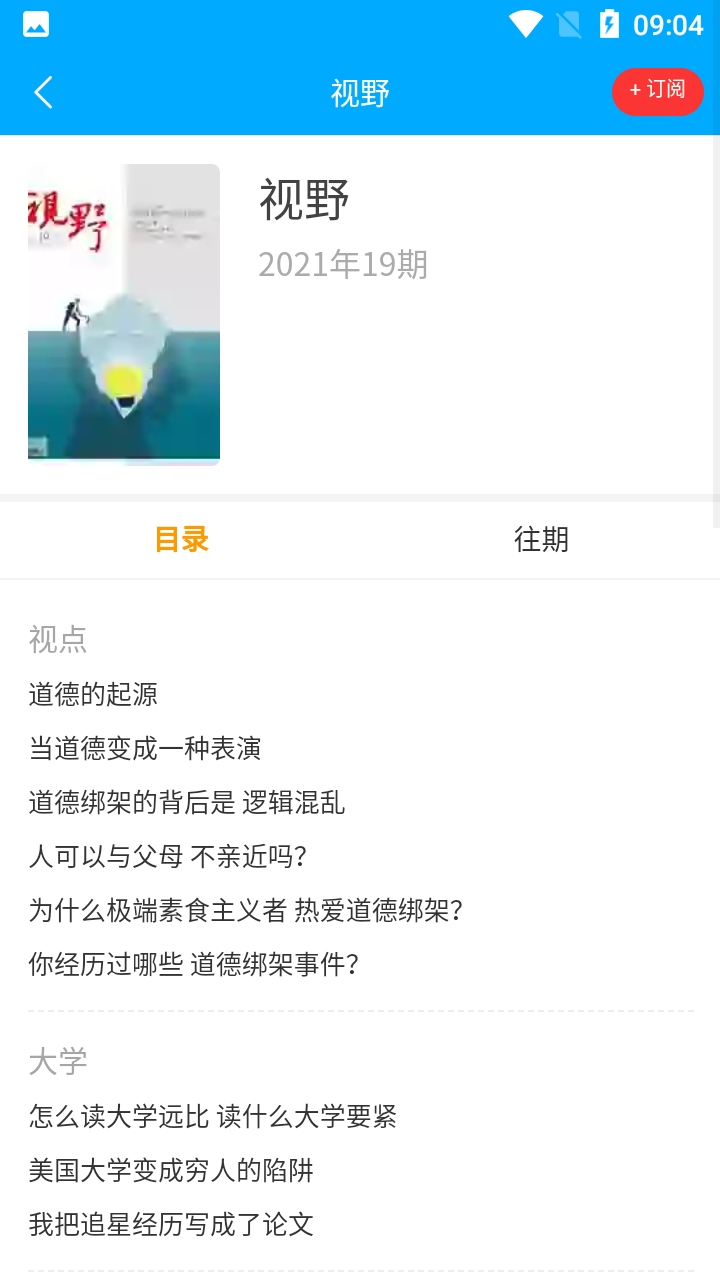Tap the battery charging indicator
The image size is (720, 1280).
pos(611,24)
